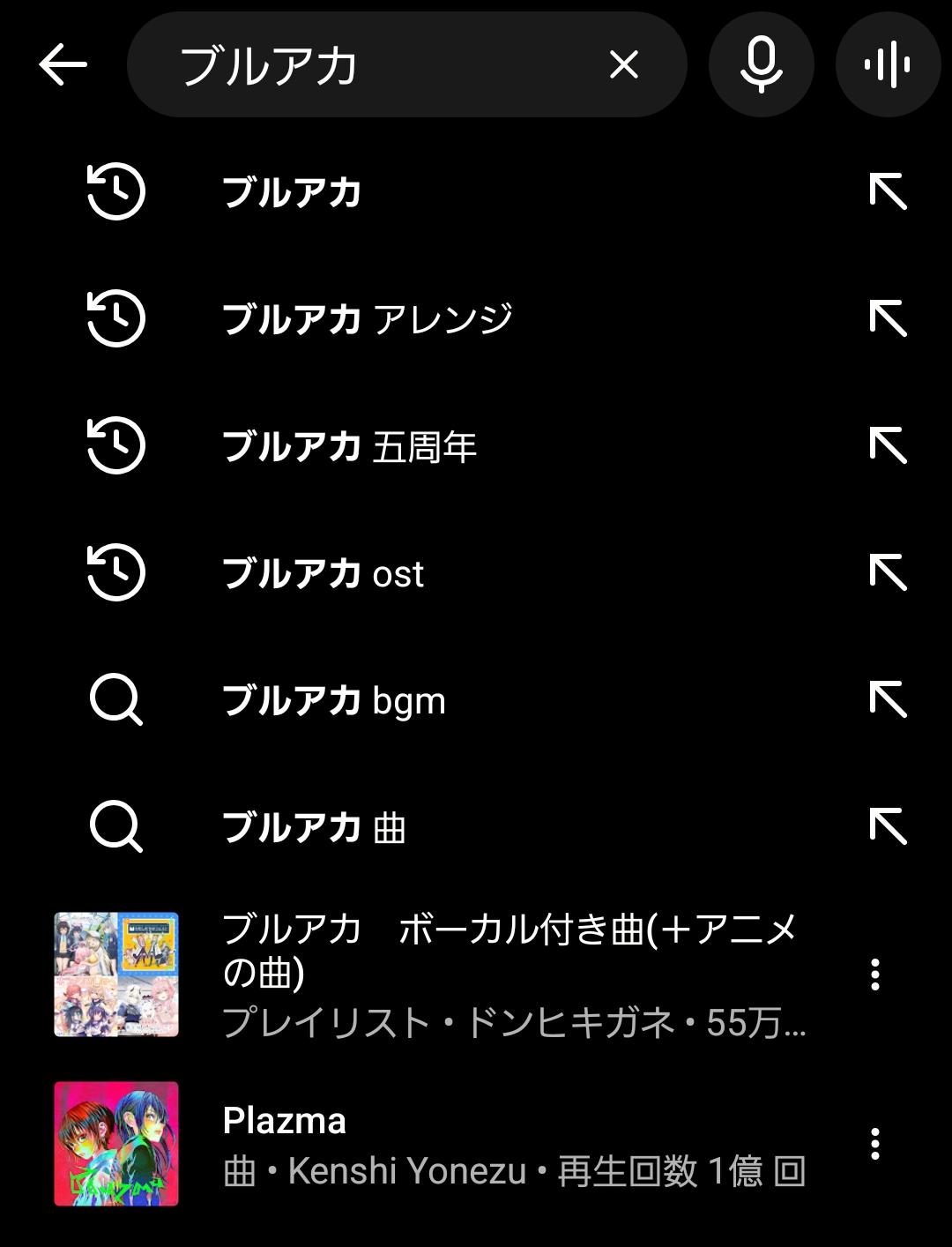The height and width of the screenshot is (1247, 952).
Task: Open more options for the Plazma song
Action: click(874, 1144)
